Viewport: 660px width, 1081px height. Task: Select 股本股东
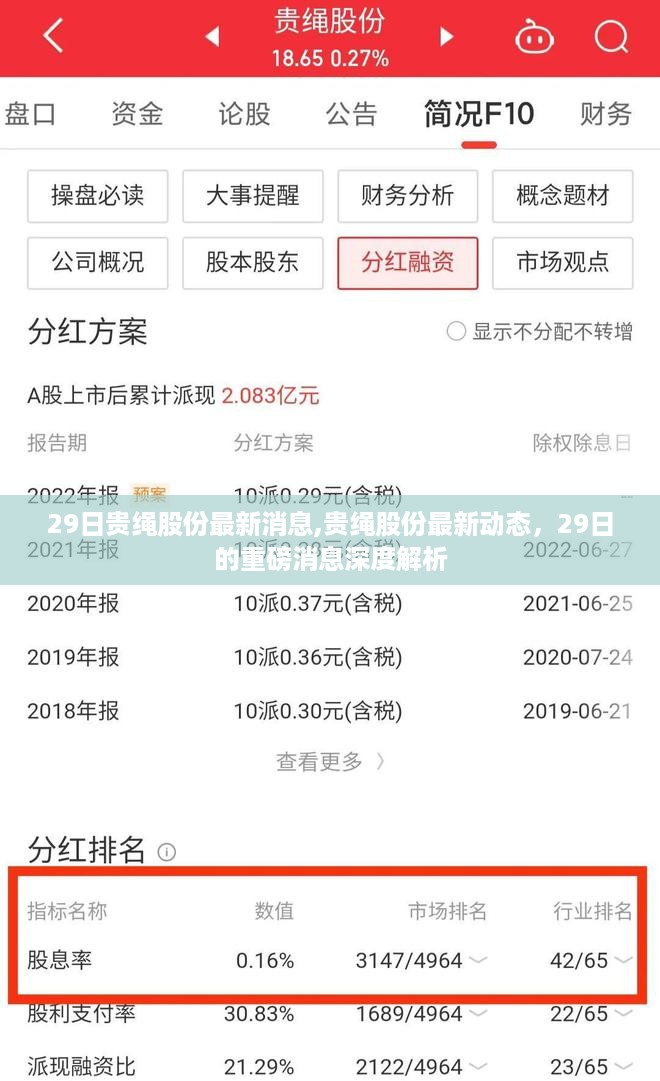pyautogui.click(x=252, y=262)
